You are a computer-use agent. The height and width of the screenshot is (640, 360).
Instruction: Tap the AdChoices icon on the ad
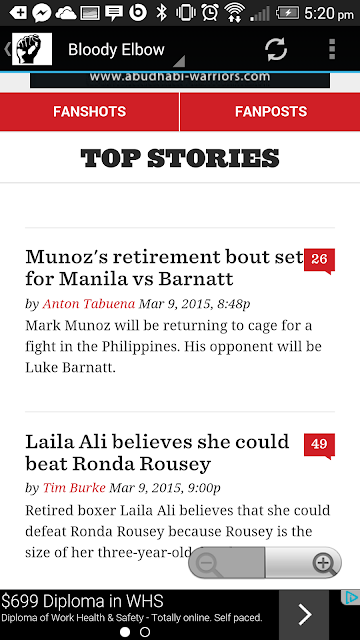(x=351, y=598)
